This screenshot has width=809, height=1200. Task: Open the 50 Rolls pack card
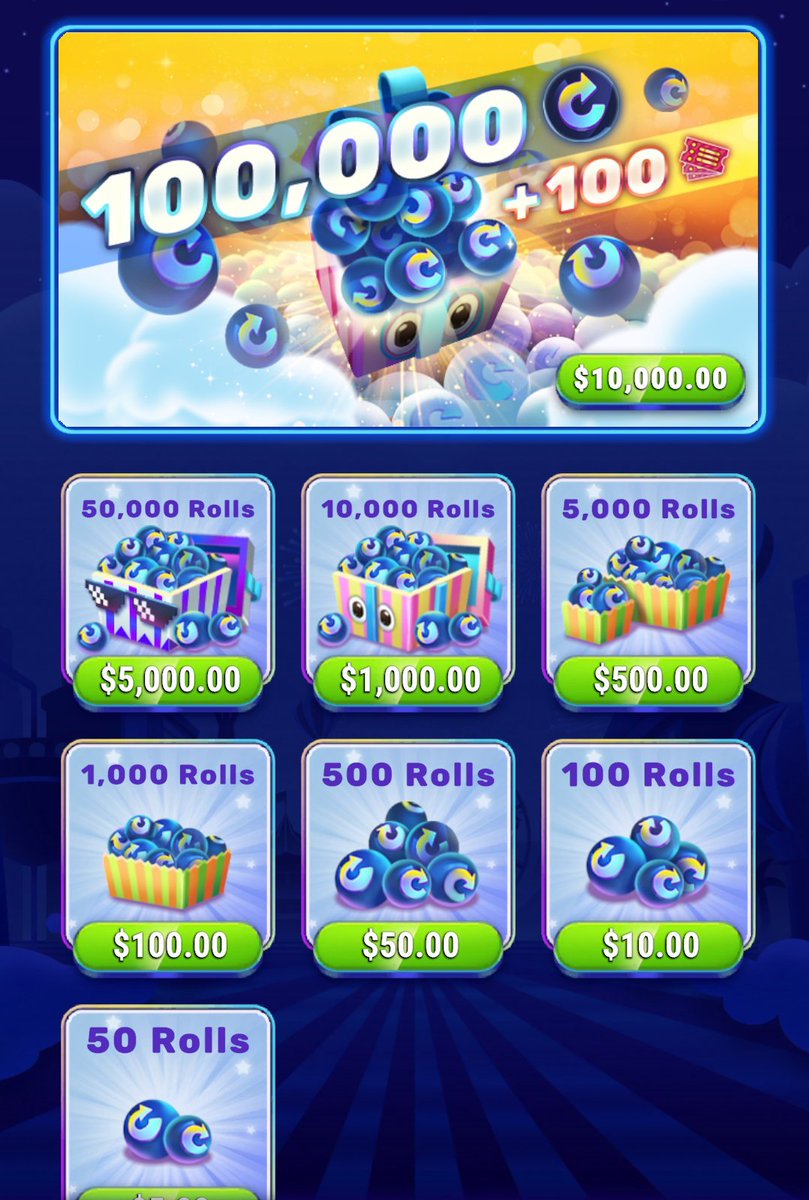pyautogui.click(x=168, y=1110)
